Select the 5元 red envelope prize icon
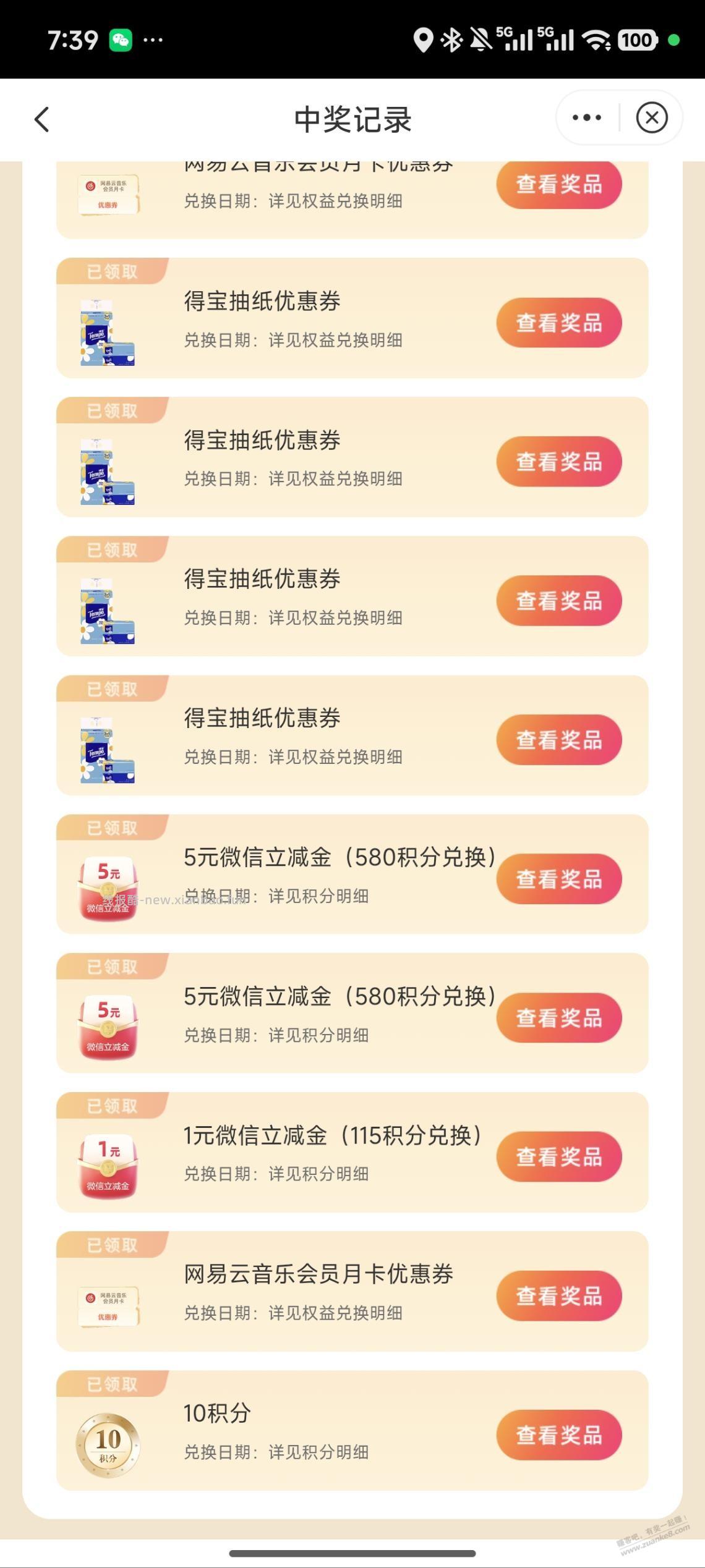This screenshot has width=705, height=1568. tap(109, 880)
